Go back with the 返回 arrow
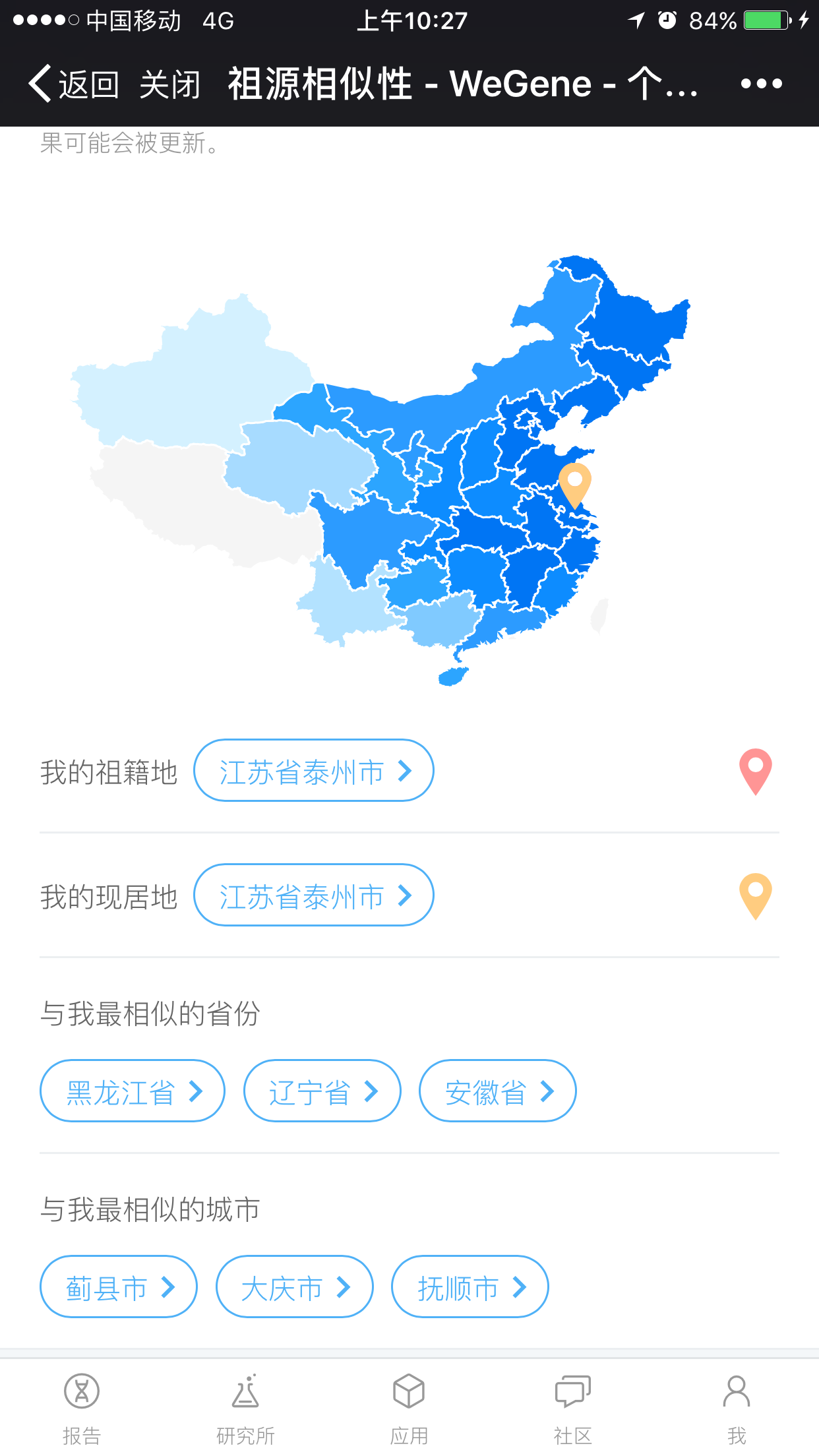The image size is (819, 1456). [x=73, y=84]
